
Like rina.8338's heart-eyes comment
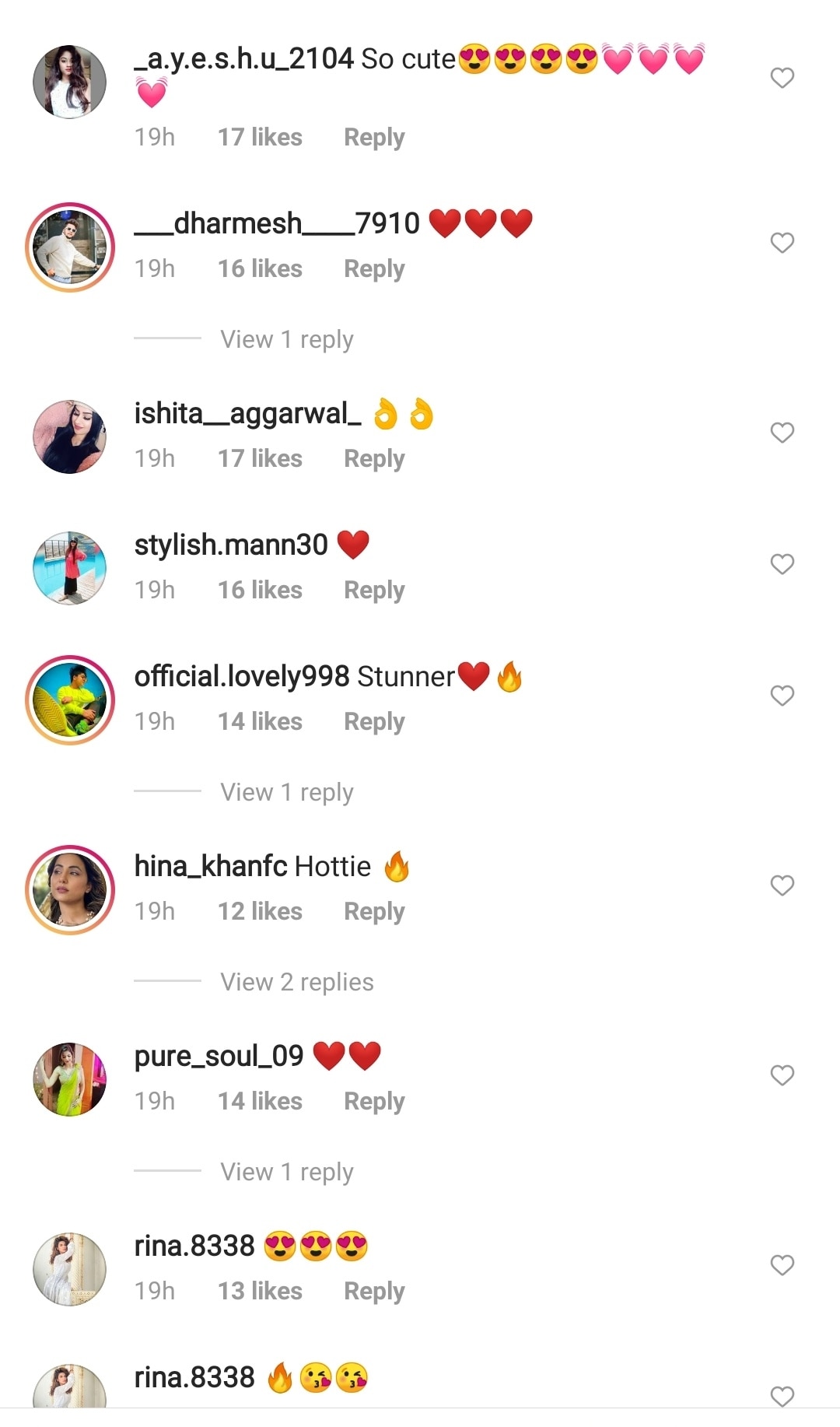coord(782,1265)
